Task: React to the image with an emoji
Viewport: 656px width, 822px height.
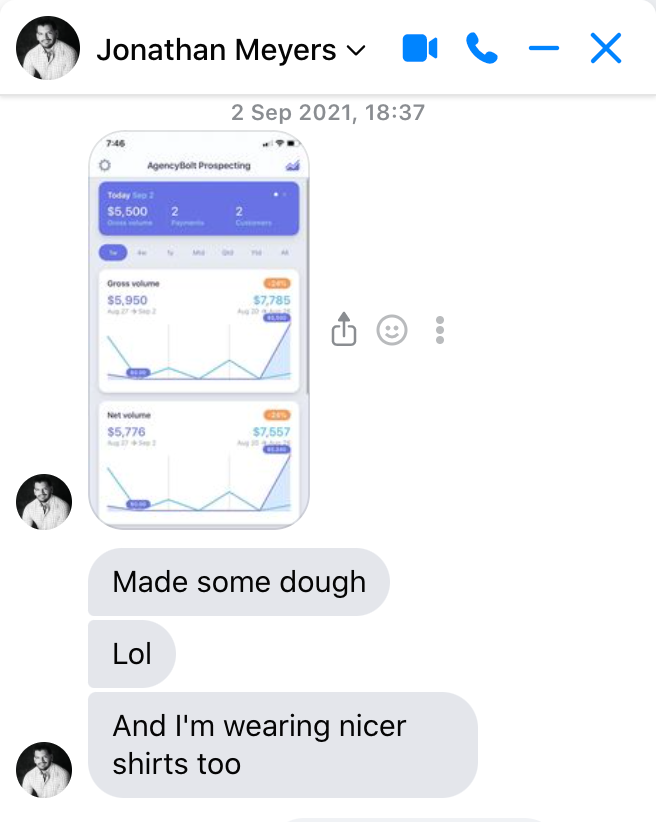Action: click(392, 329)
